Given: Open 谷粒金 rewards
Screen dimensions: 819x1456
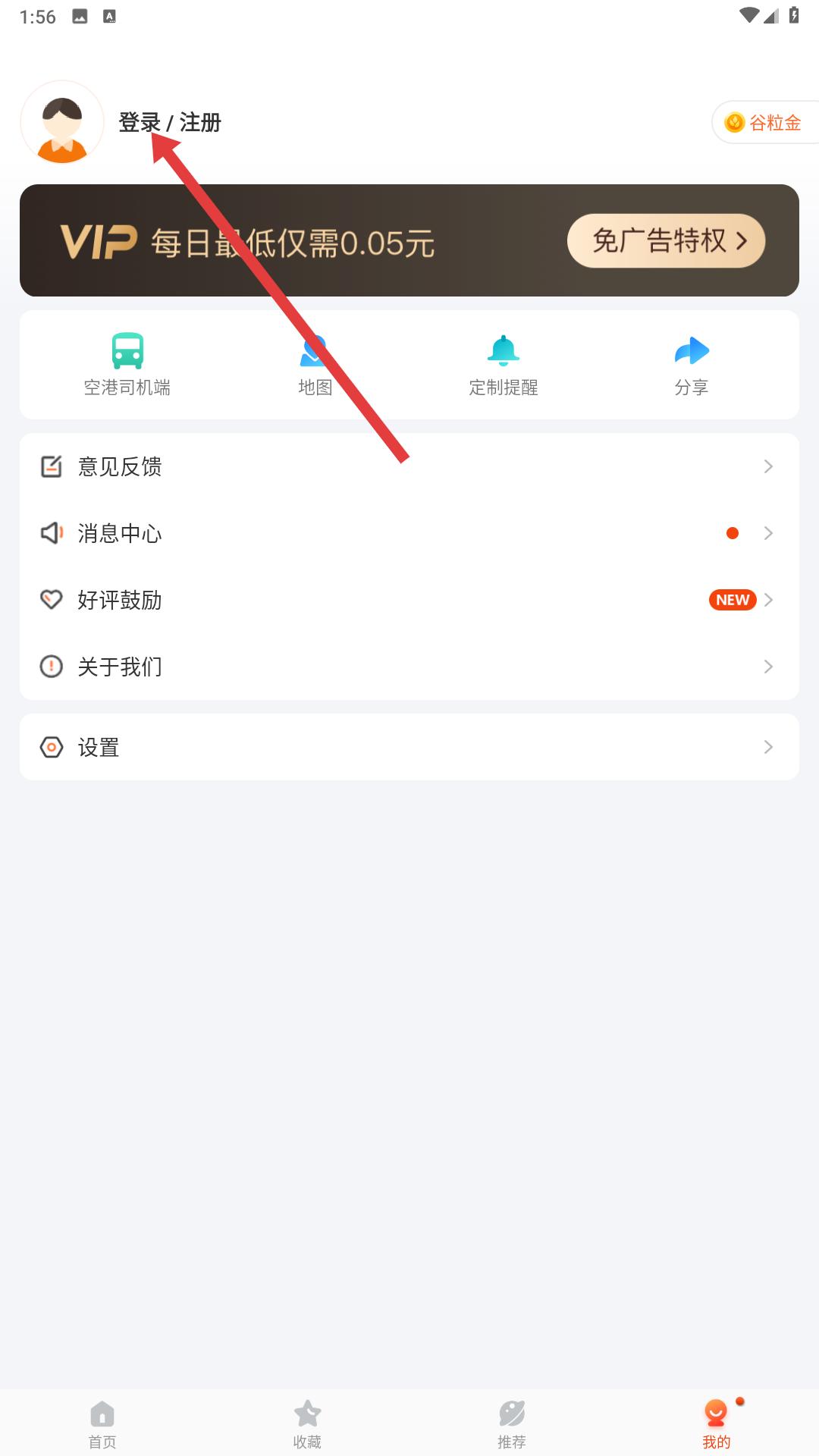Looking at the screenshot, I should click(x=764, y=122).
